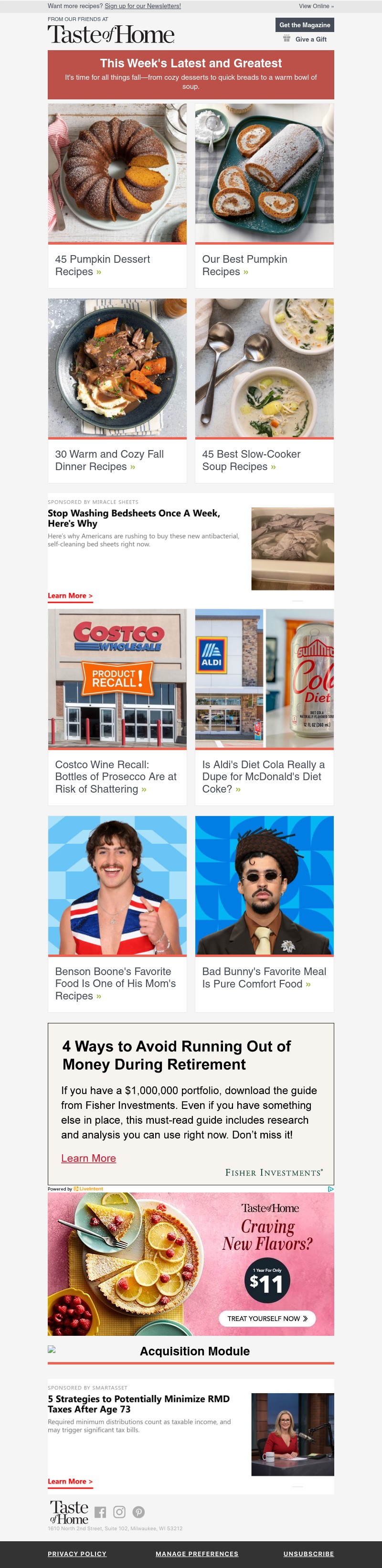
Task: Select Give a Gift link
Action: click(x=310, y=40)
